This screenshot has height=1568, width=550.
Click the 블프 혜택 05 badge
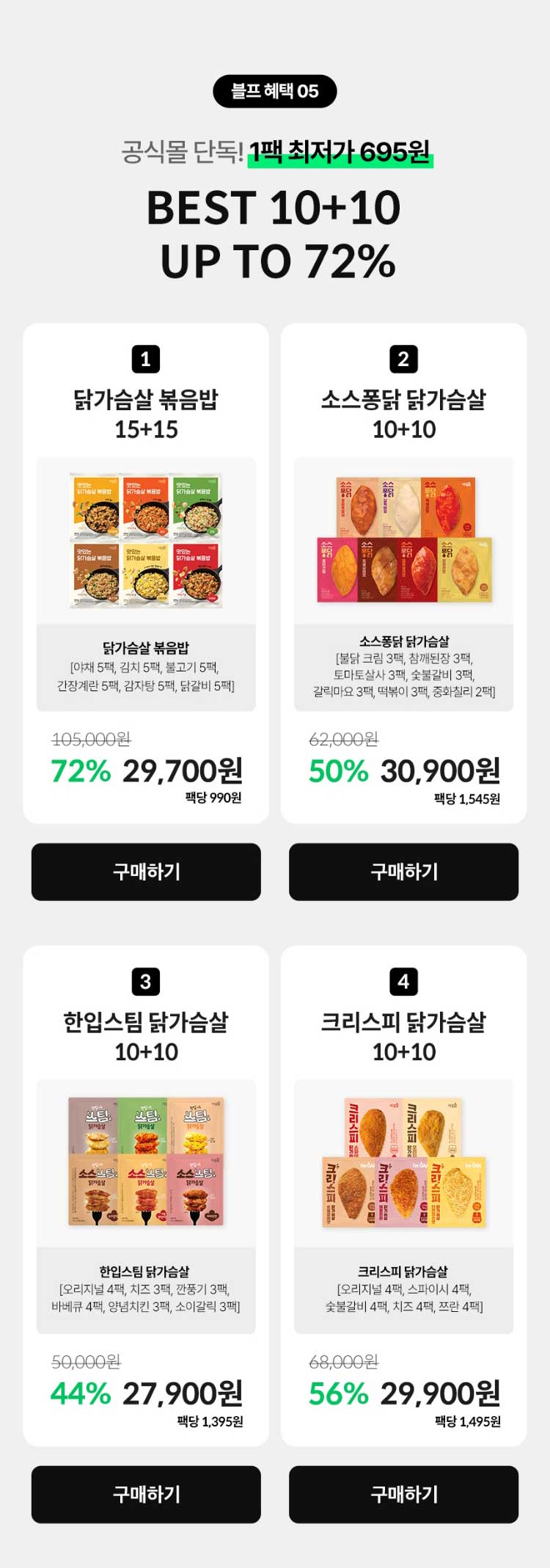tap(275, 91)
